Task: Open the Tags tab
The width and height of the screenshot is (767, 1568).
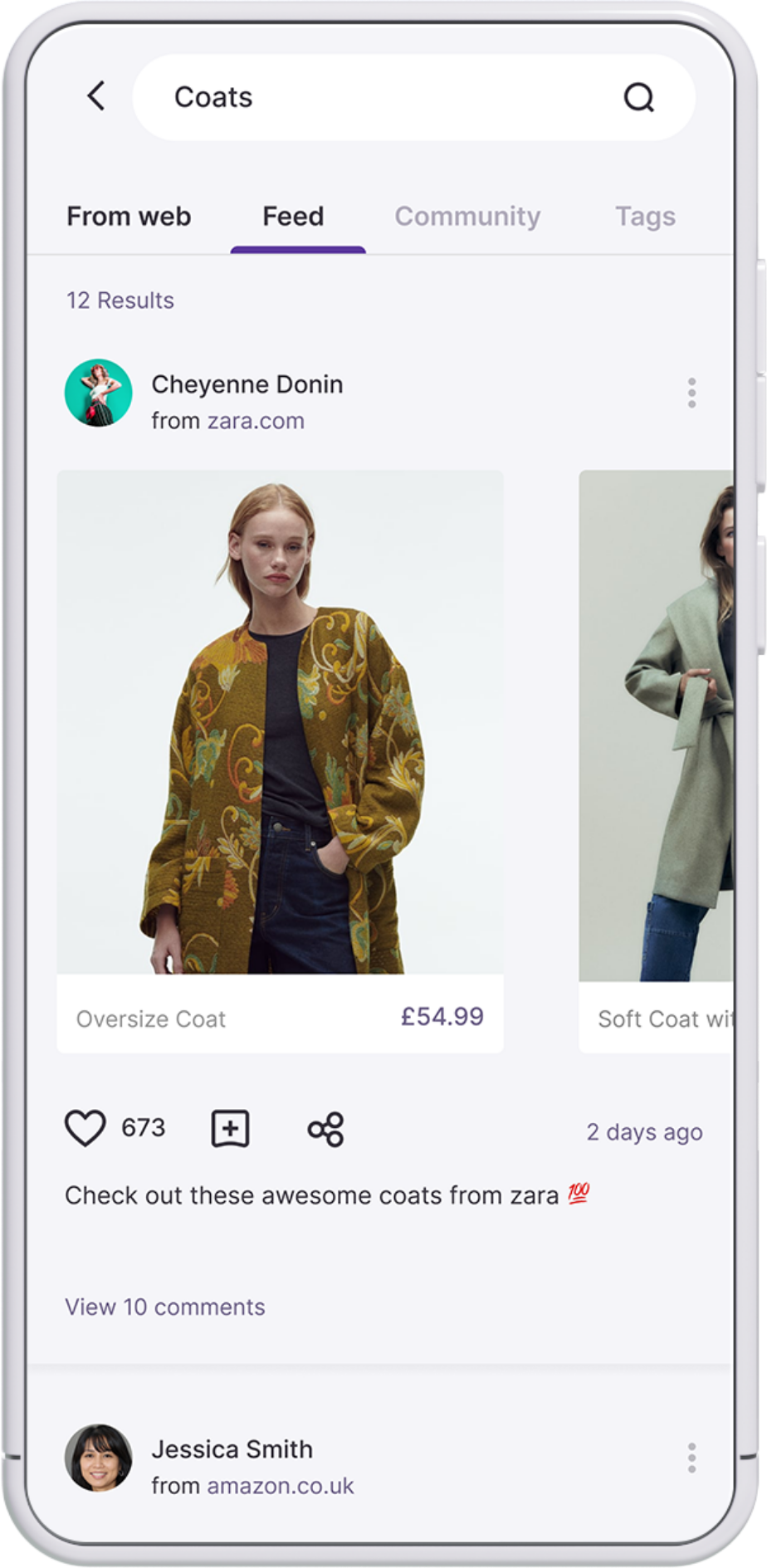Action: 645,217
